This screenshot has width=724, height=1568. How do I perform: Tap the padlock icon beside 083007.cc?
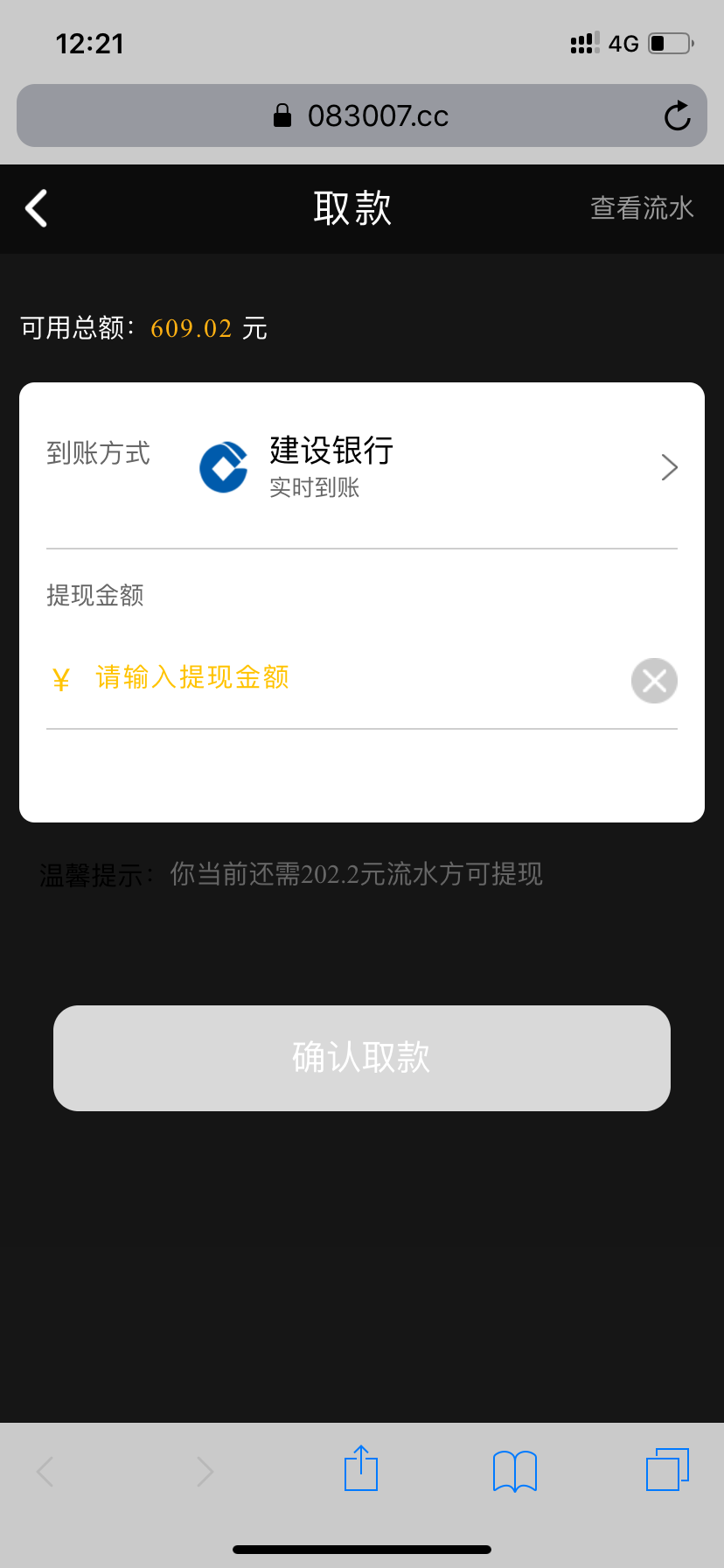coord(282,115)
